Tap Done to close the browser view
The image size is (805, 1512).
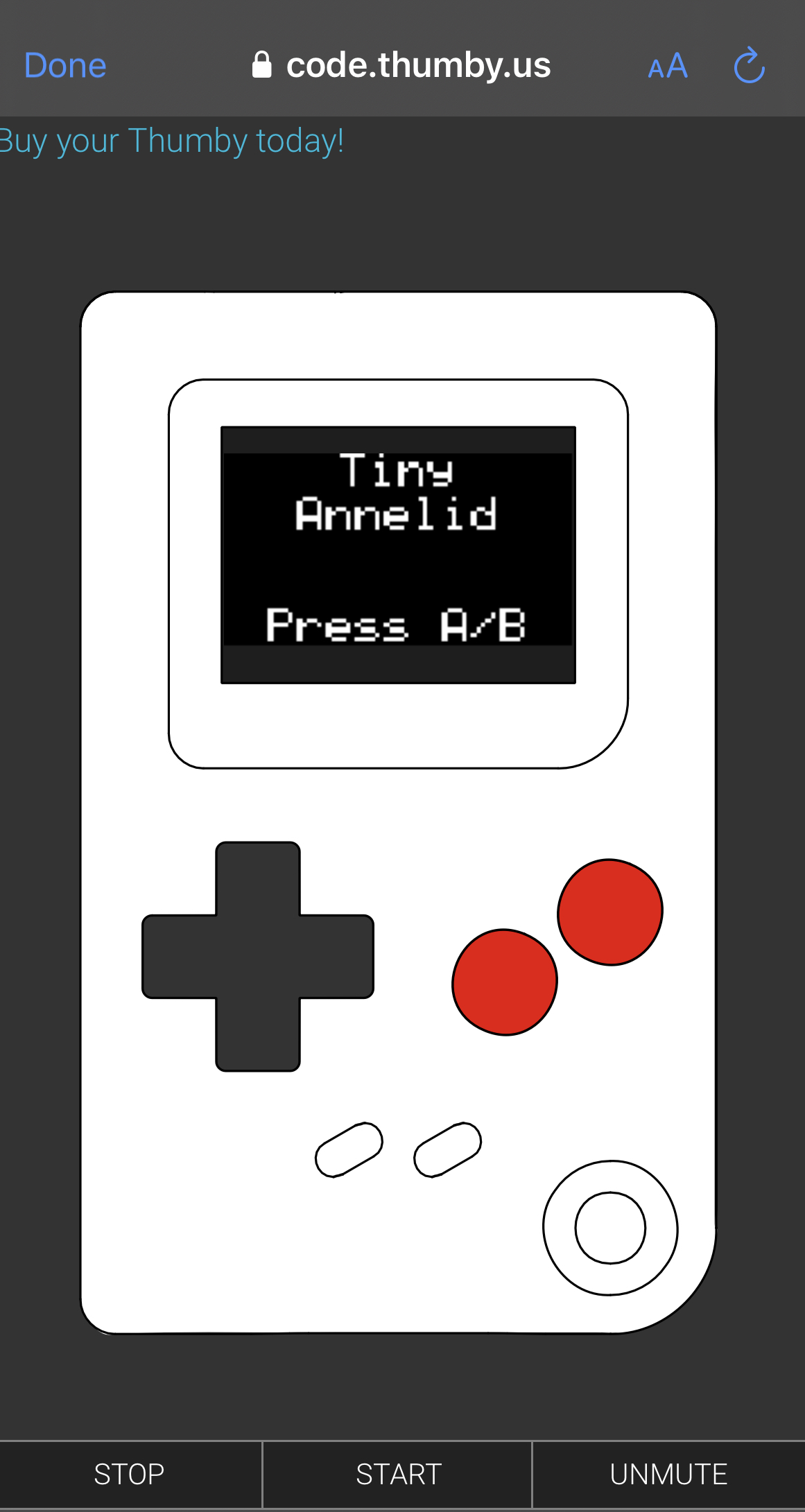coord(65,66)
